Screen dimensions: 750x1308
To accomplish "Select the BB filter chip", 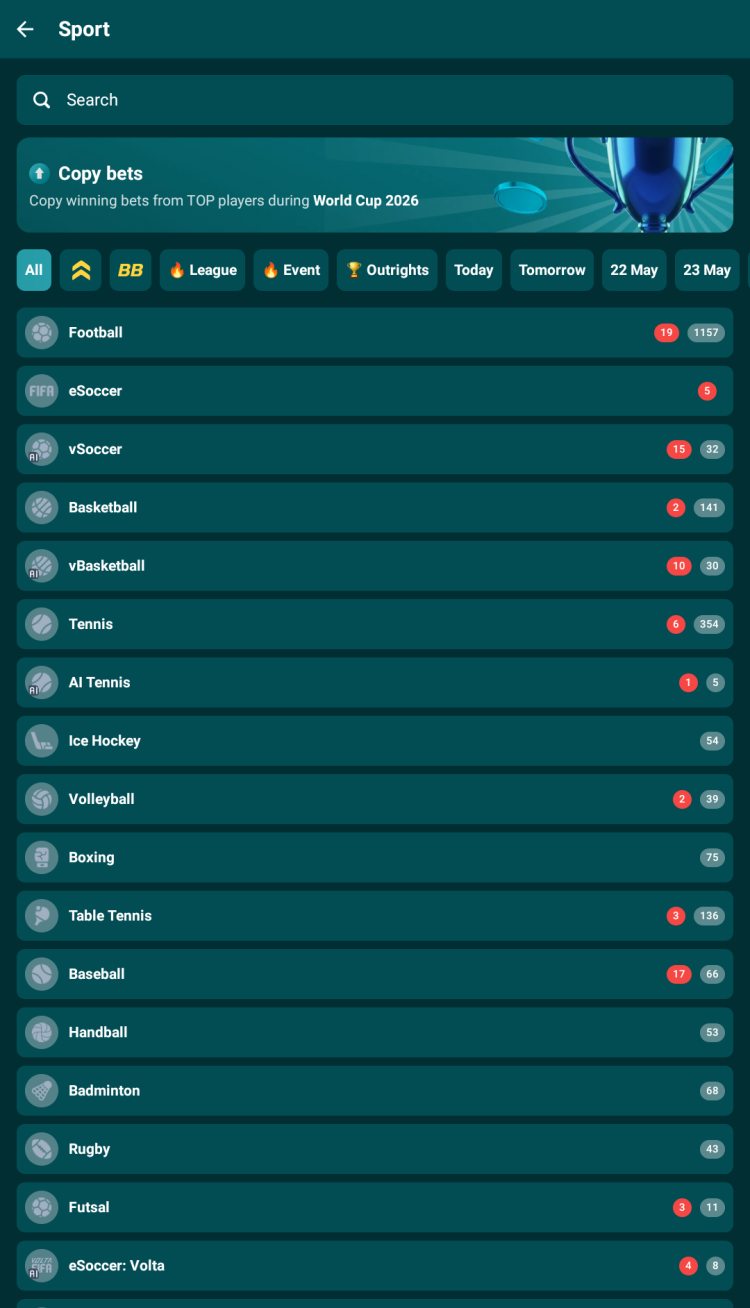I will (x=130, y=270).
